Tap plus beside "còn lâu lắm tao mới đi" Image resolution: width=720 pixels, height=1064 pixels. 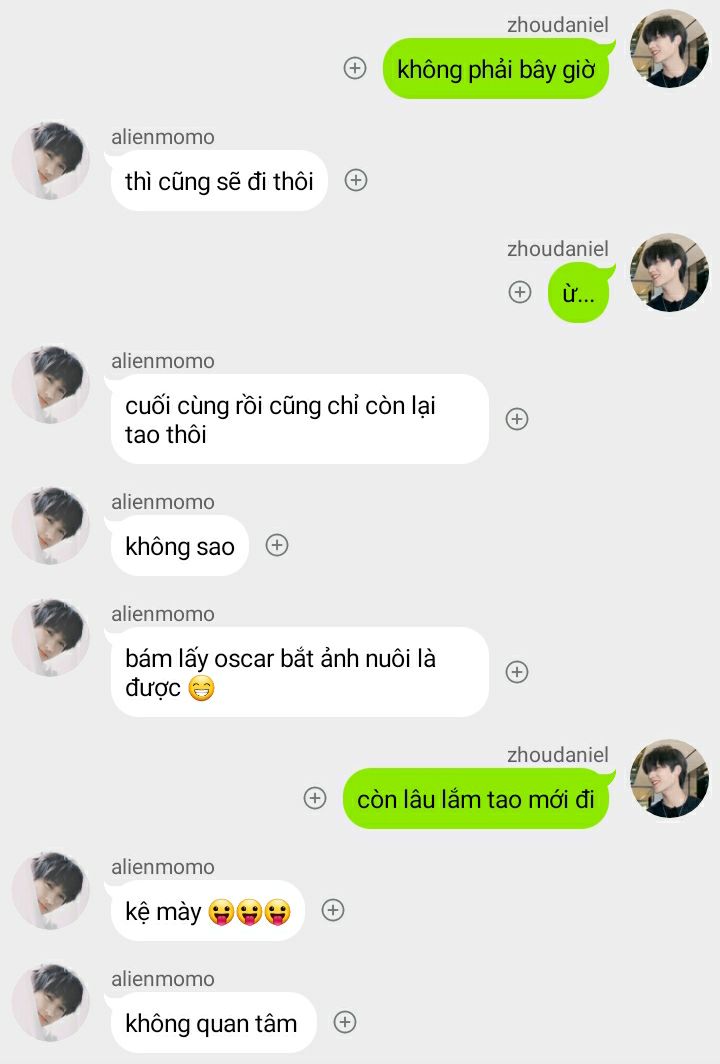(315, 798)
